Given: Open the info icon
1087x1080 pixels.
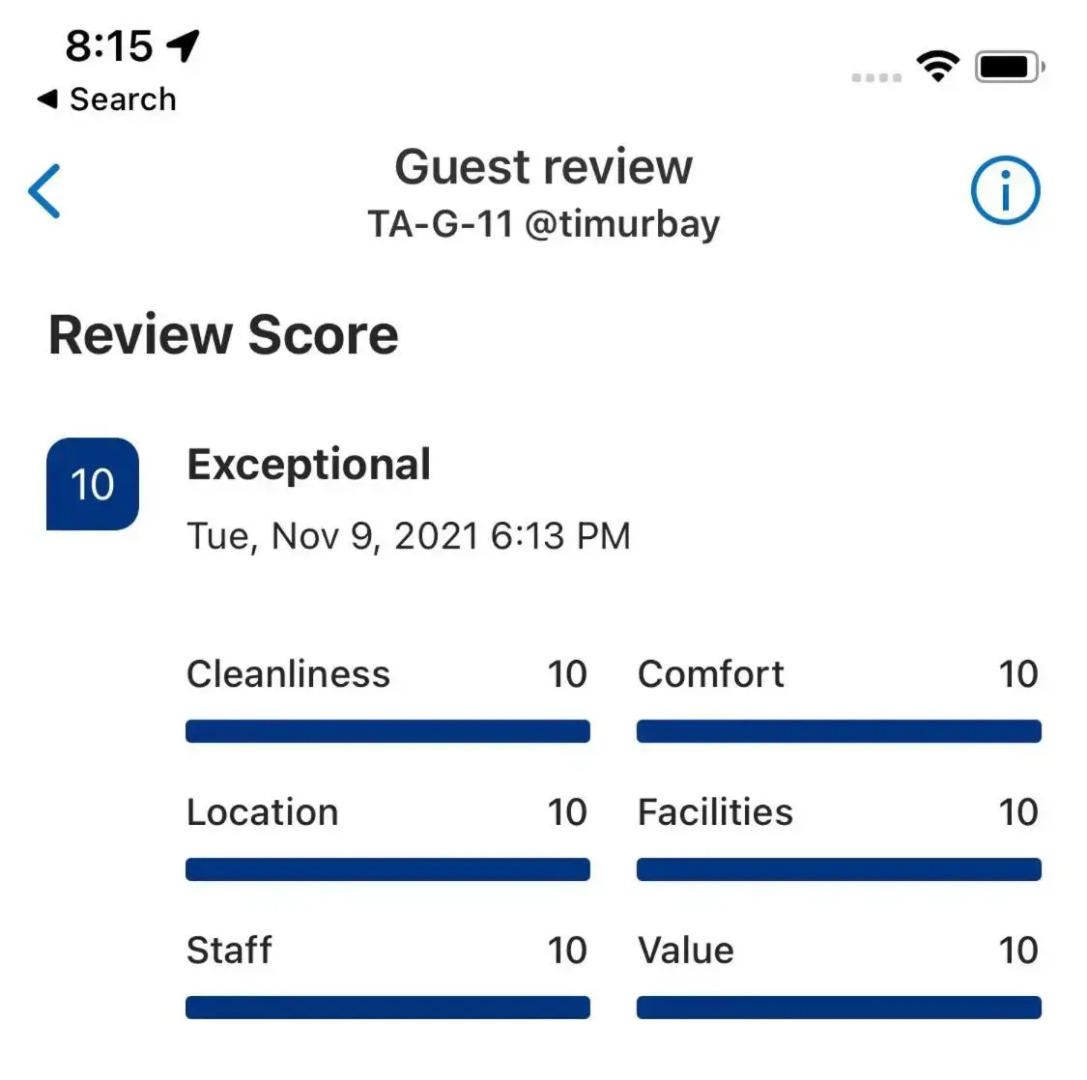Looking at the screenshot, I should [x=1005, y=192].
